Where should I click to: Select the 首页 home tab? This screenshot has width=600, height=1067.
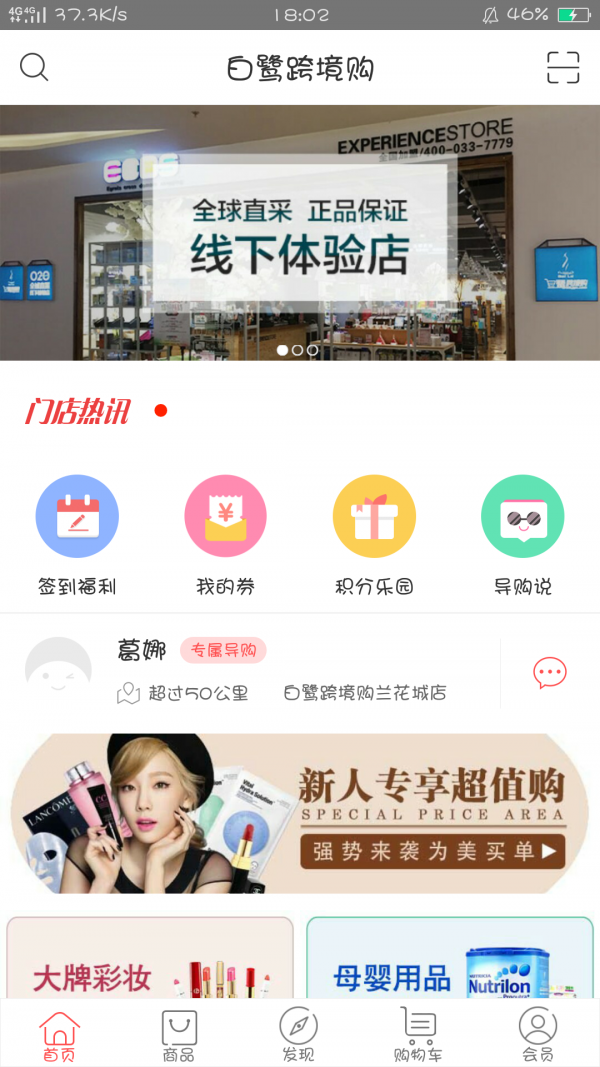coord(59,1035)
